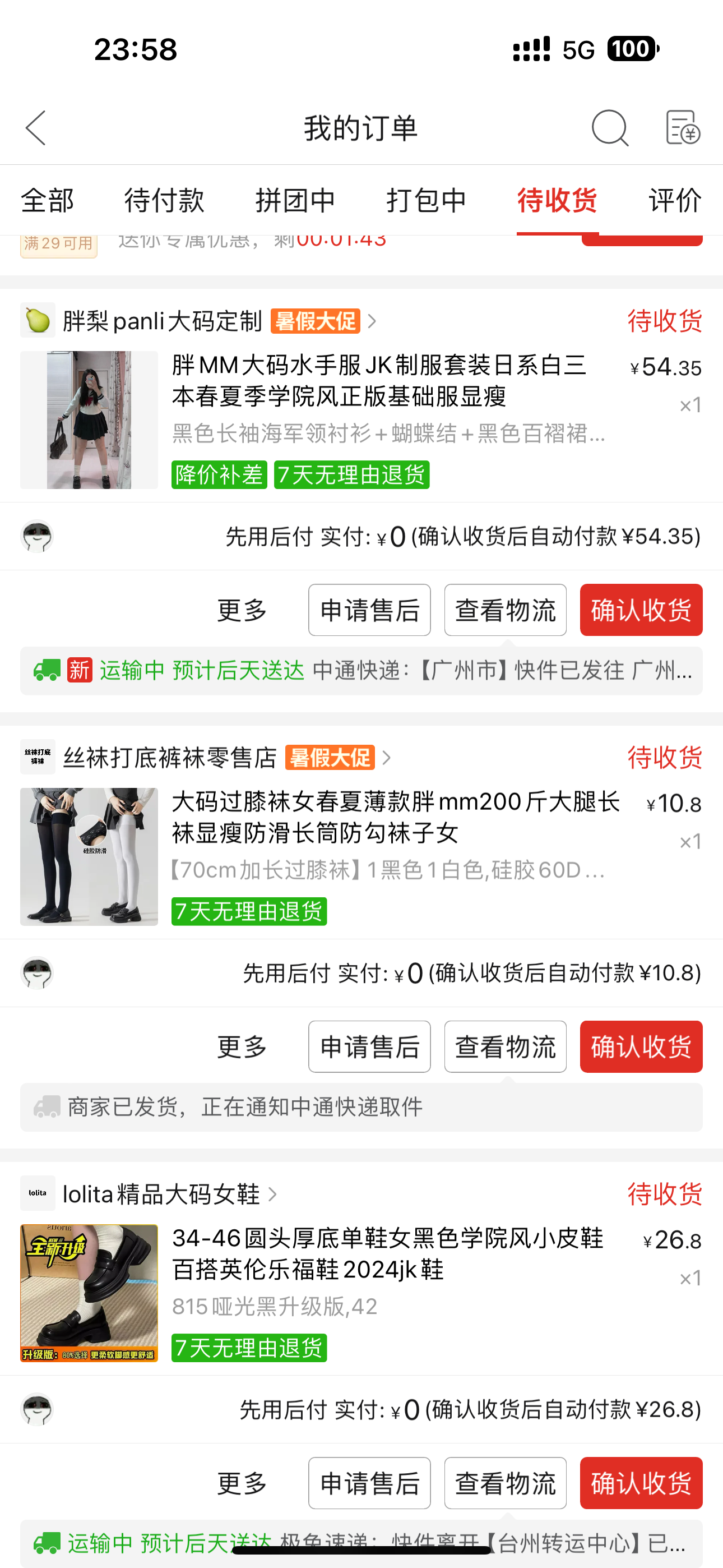Confirm receipt for the 小皮鞋 order

click(641, 1483)
